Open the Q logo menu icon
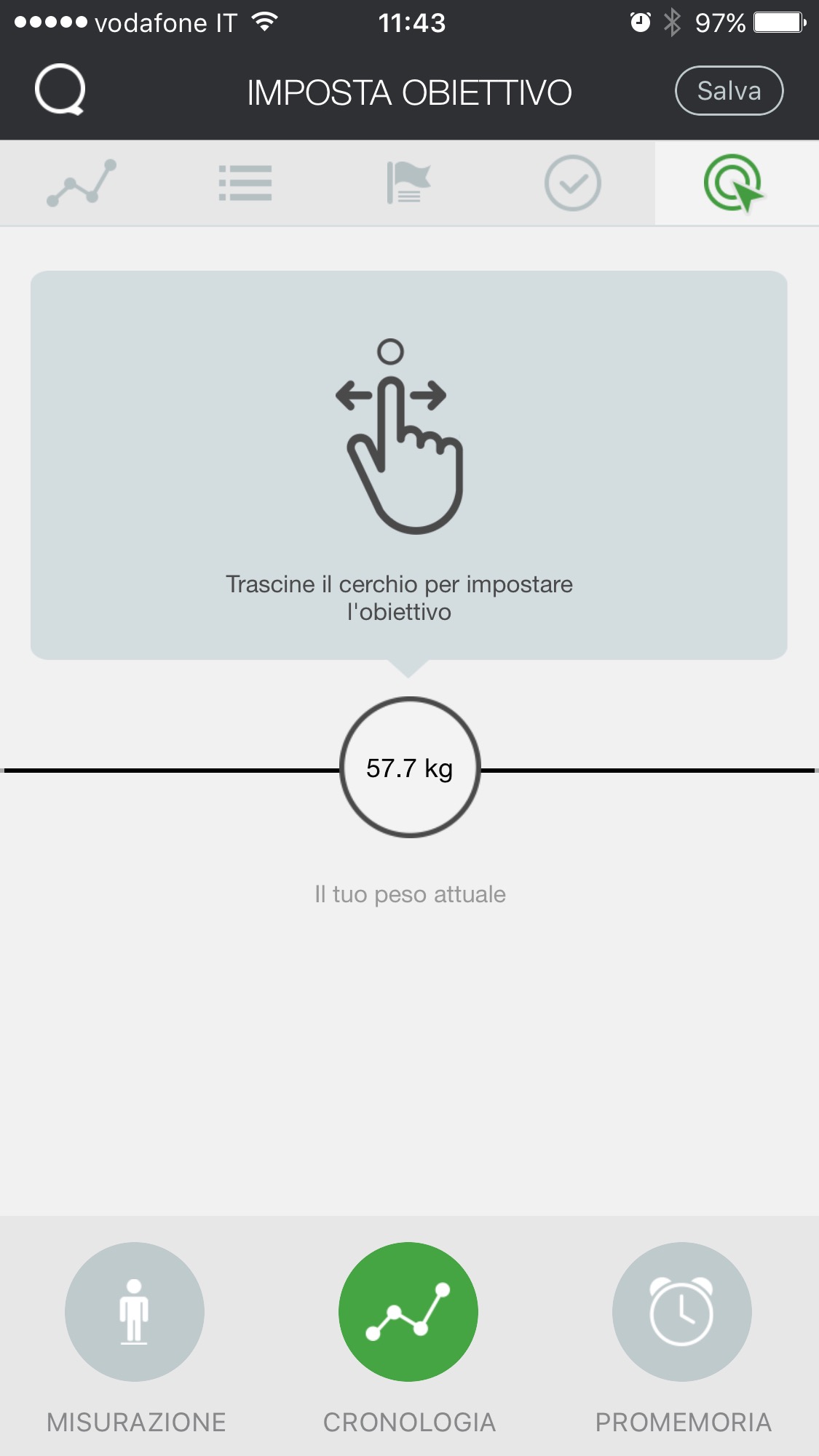Viewport: 819px width, 1456px height. pyautogui.click(x=60, y=90)
